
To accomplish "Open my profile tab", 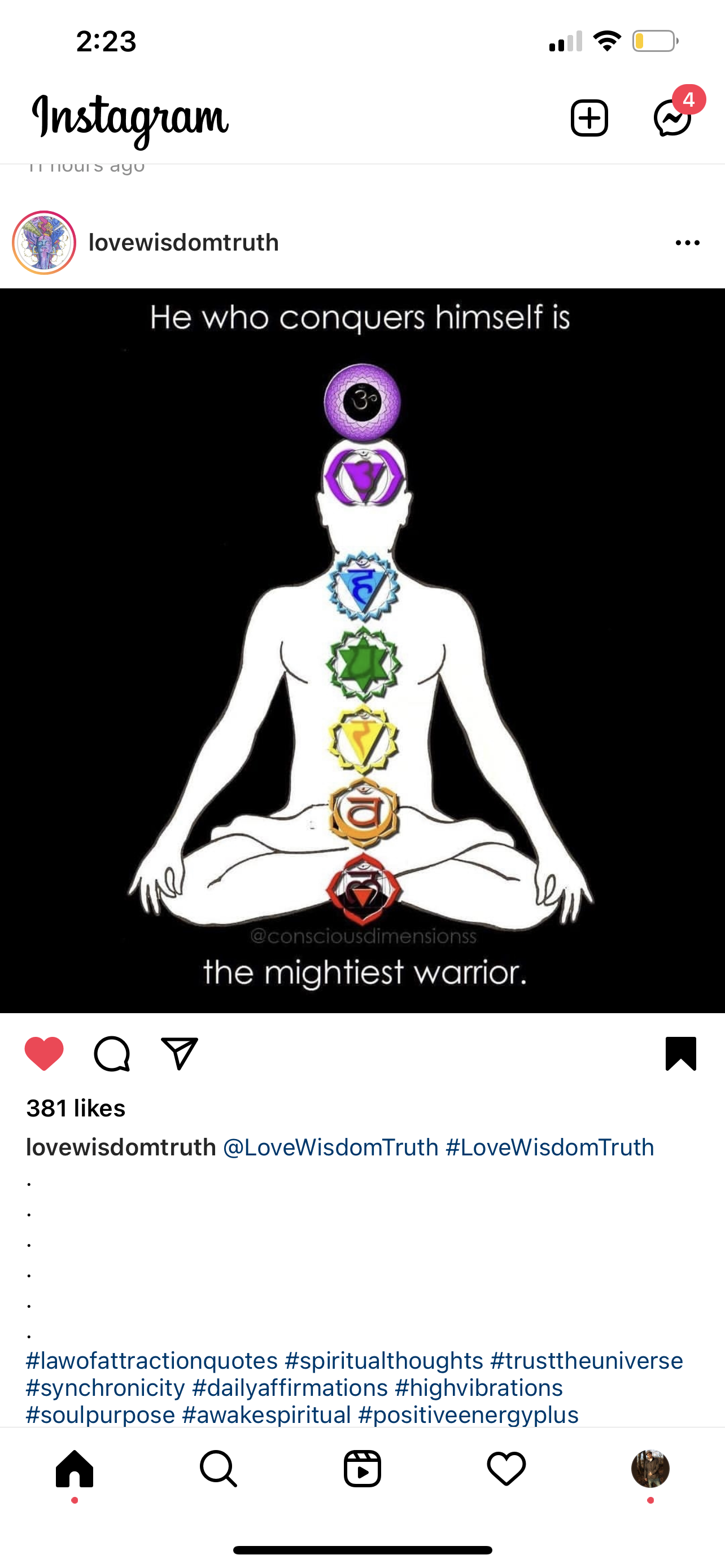I will (650, 1469).
